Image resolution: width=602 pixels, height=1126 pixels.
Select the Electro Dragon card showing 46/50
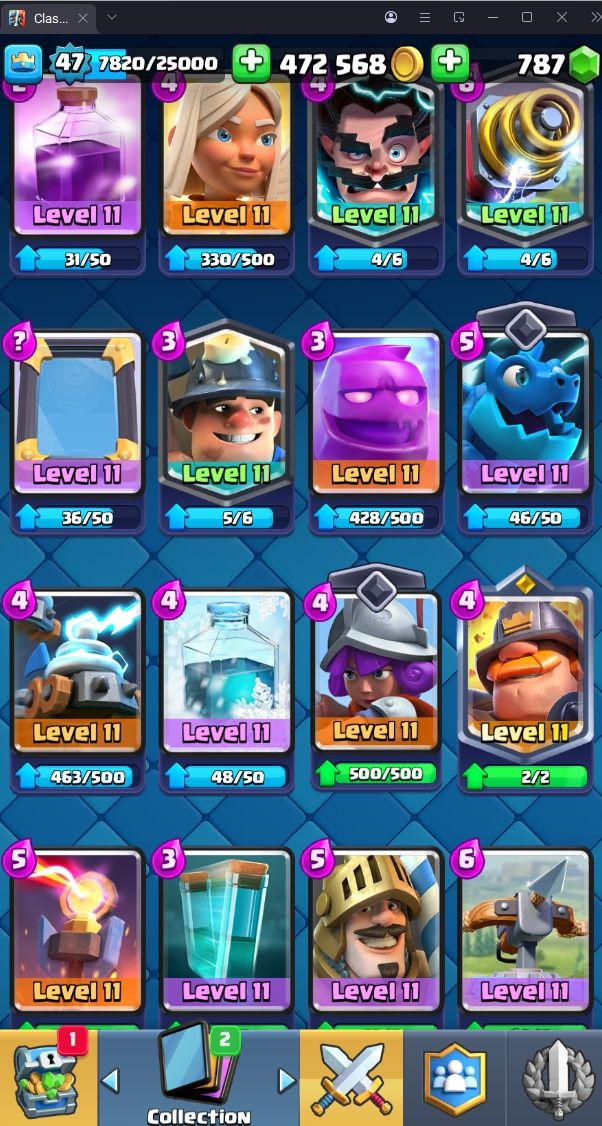(x=525, y=424)
